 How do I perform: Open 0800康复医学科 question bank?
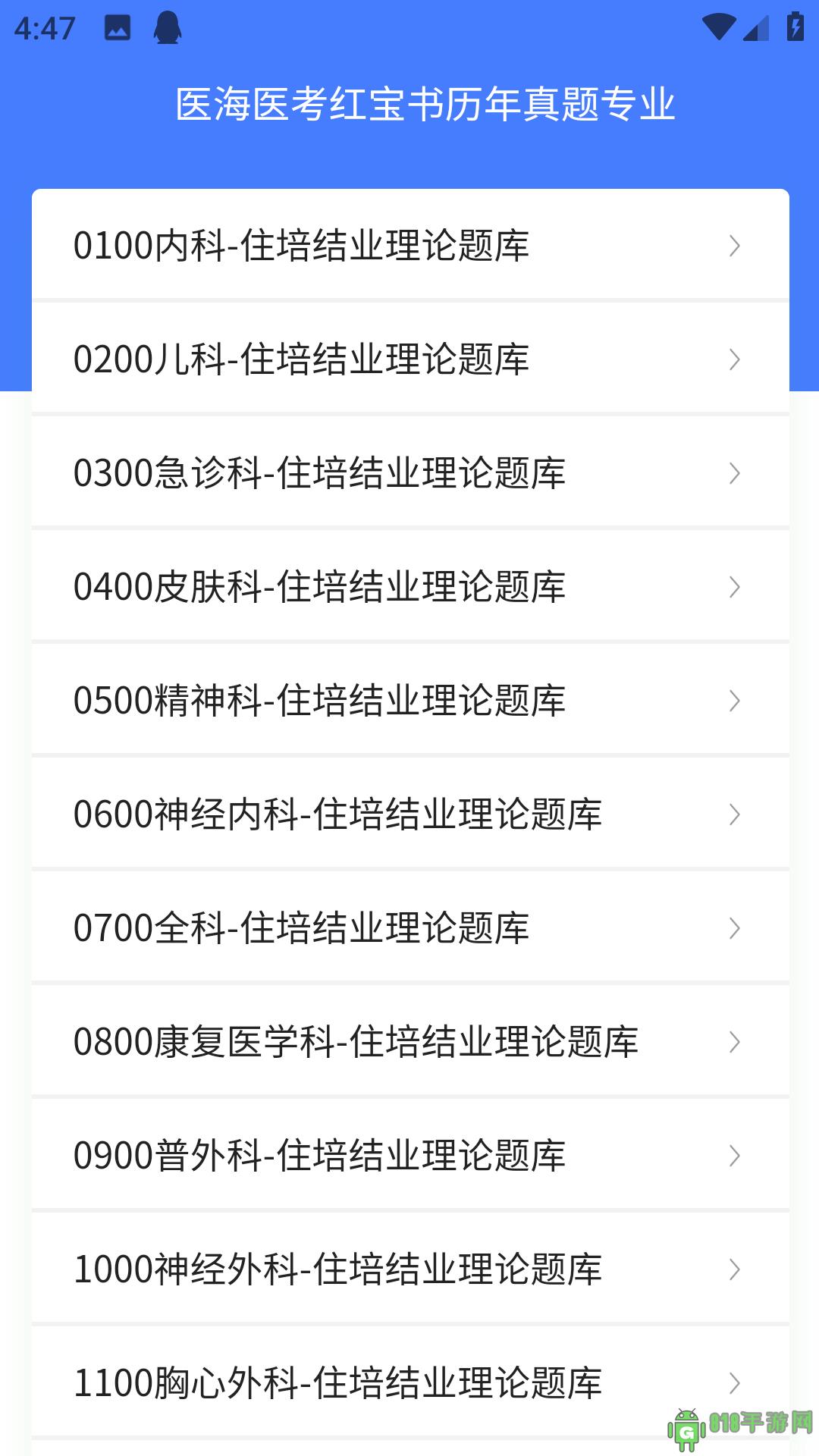(410, 1041)
